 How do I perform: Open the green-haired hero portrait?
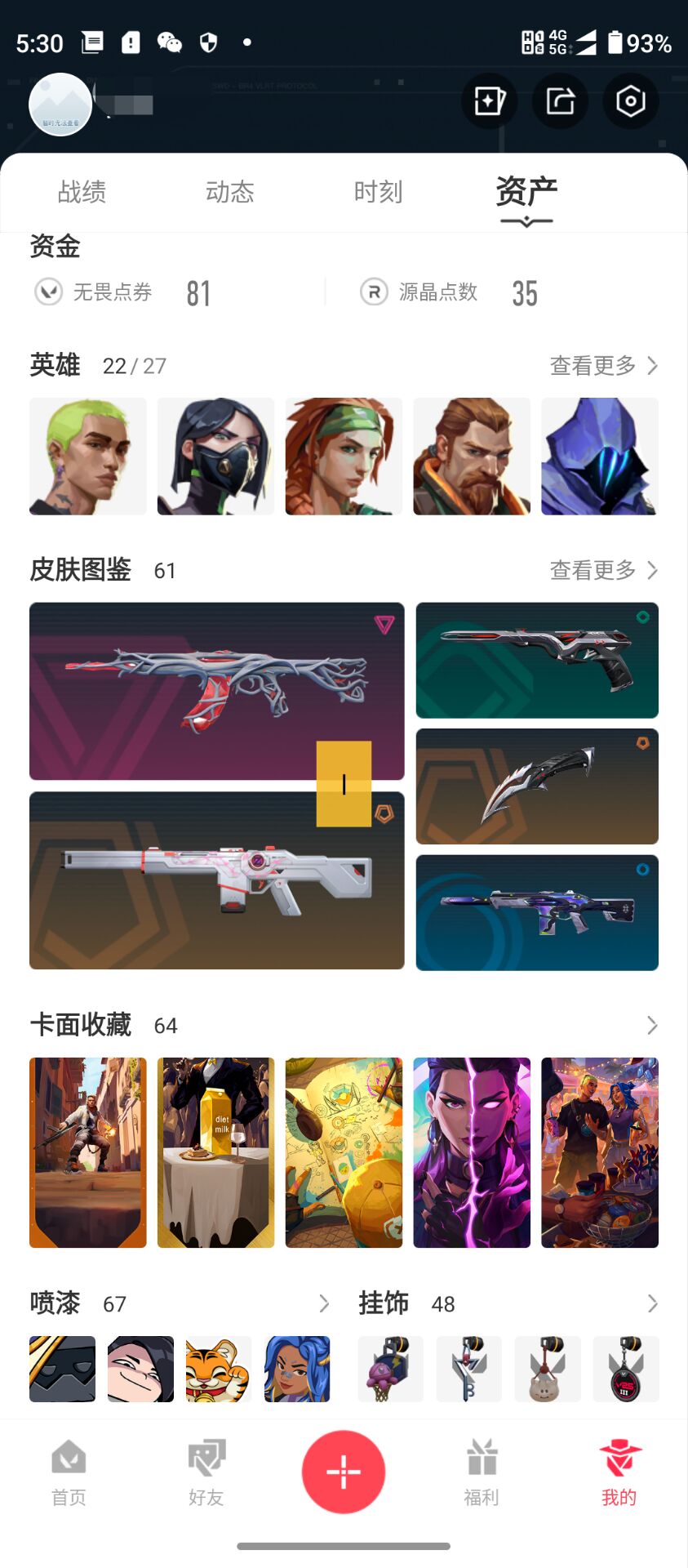coord(88,457)
